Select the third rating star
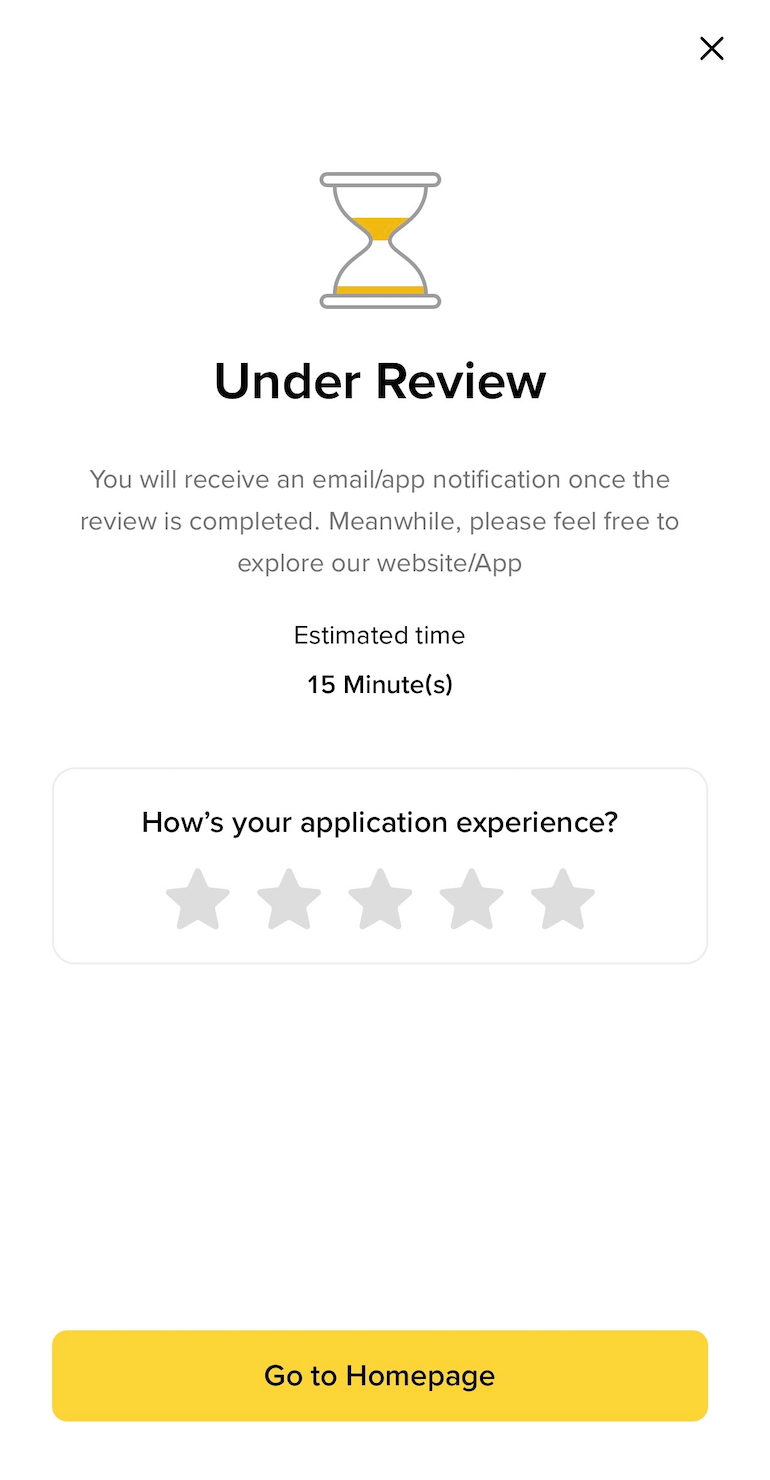 tap(380, 899)
